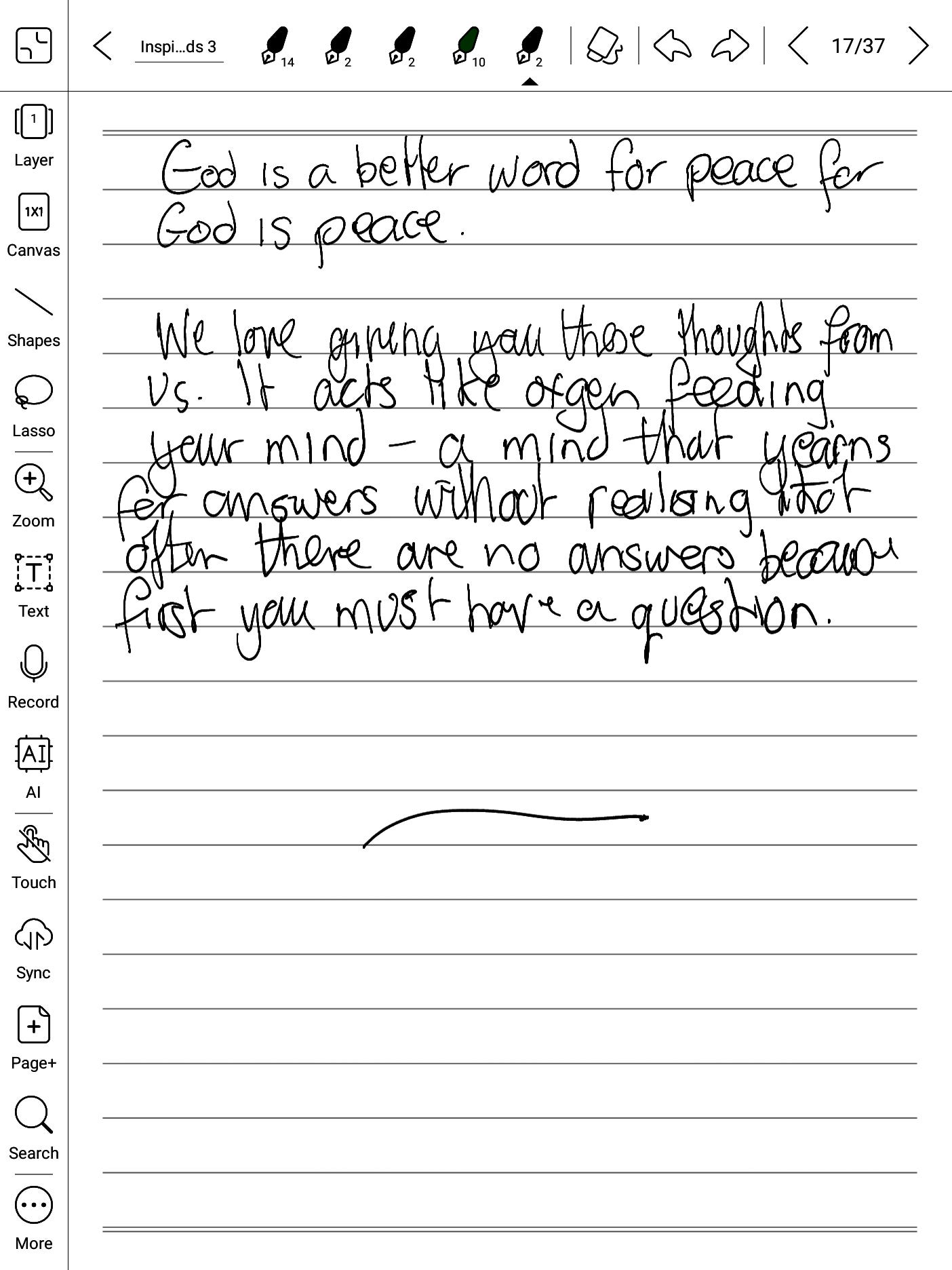Go to the next page
952x1270 pixels.
click(x=918, y=46)
